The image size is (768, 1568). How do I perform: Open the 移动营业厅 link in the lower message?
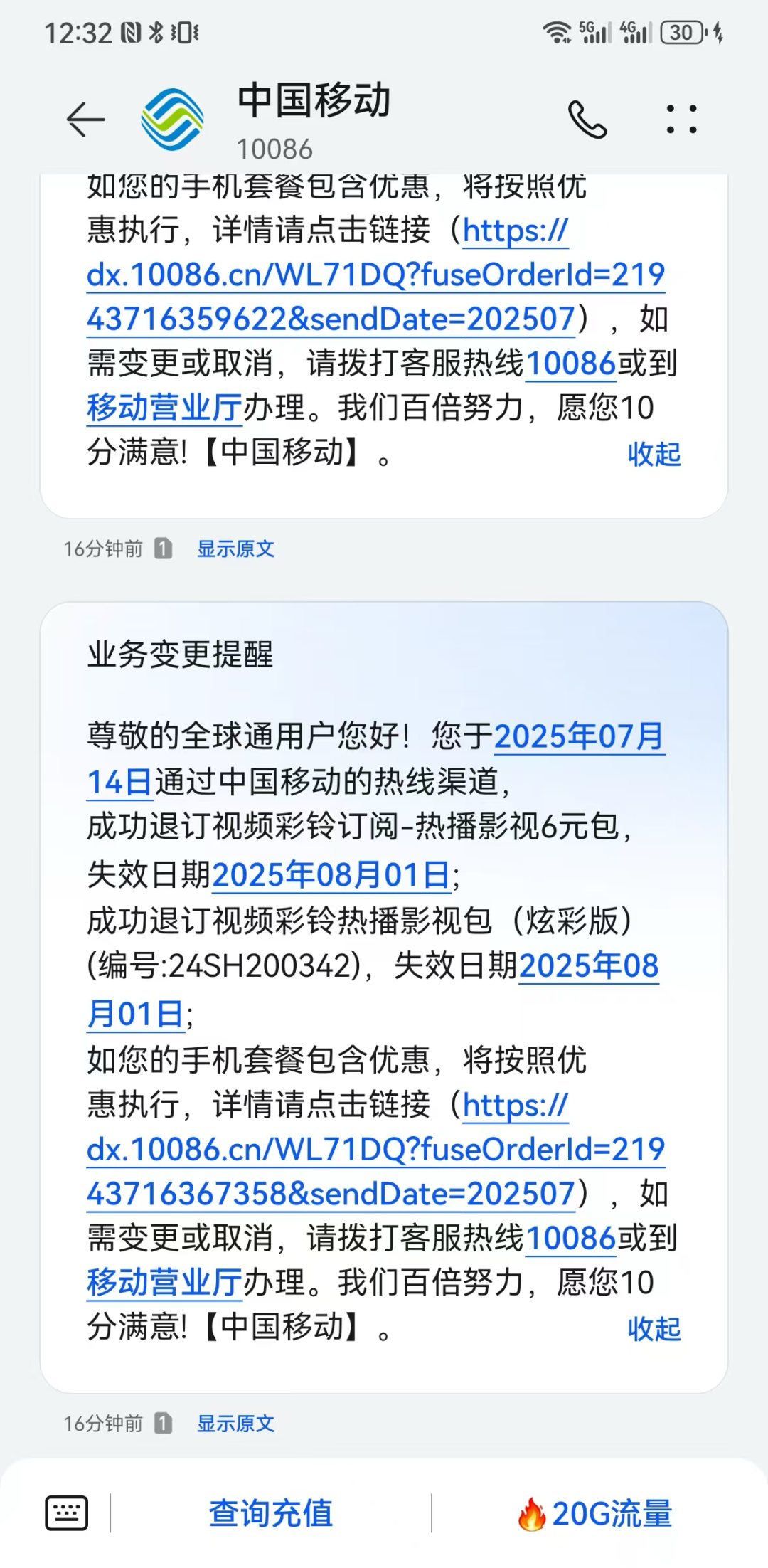164,1283
